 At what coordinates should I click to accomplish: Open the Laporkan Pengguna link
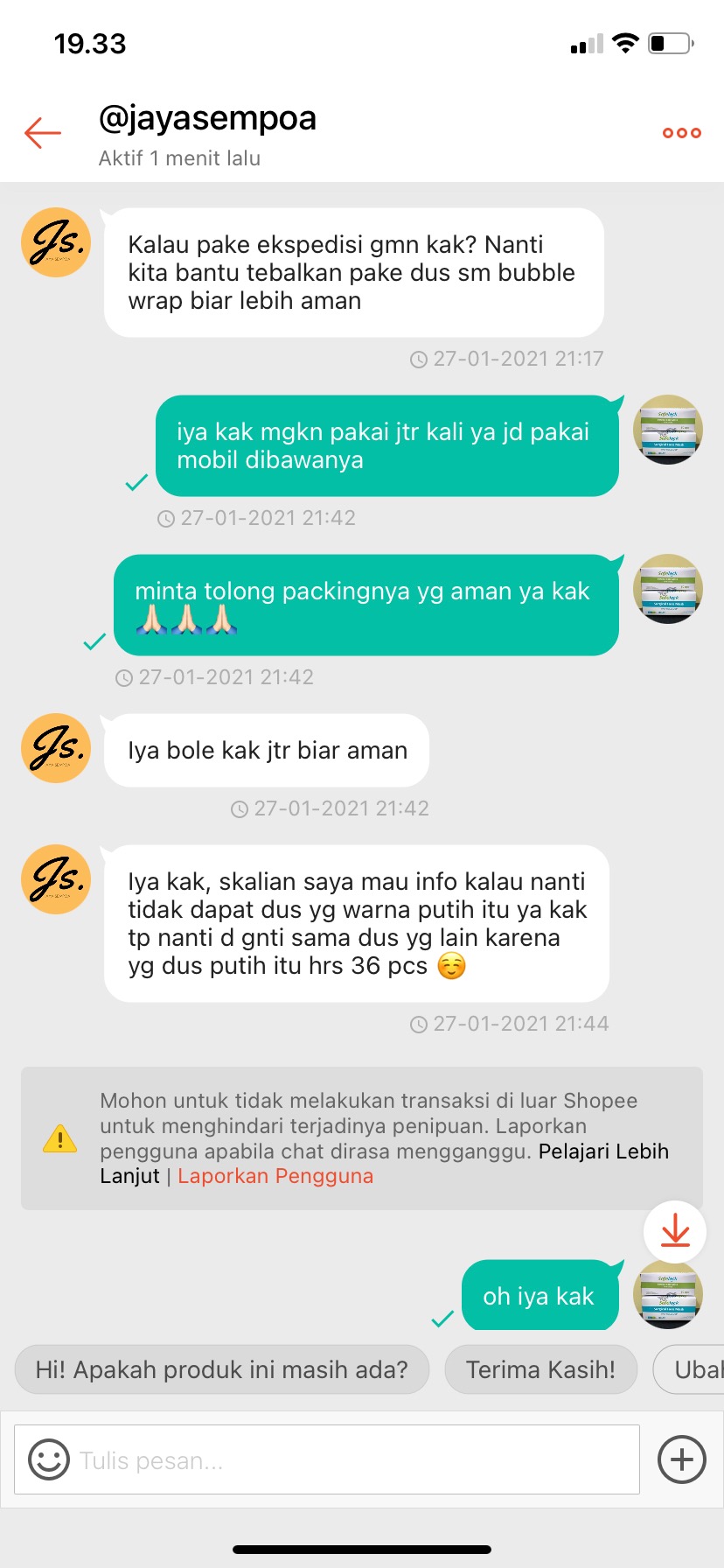click(275, 1176)
